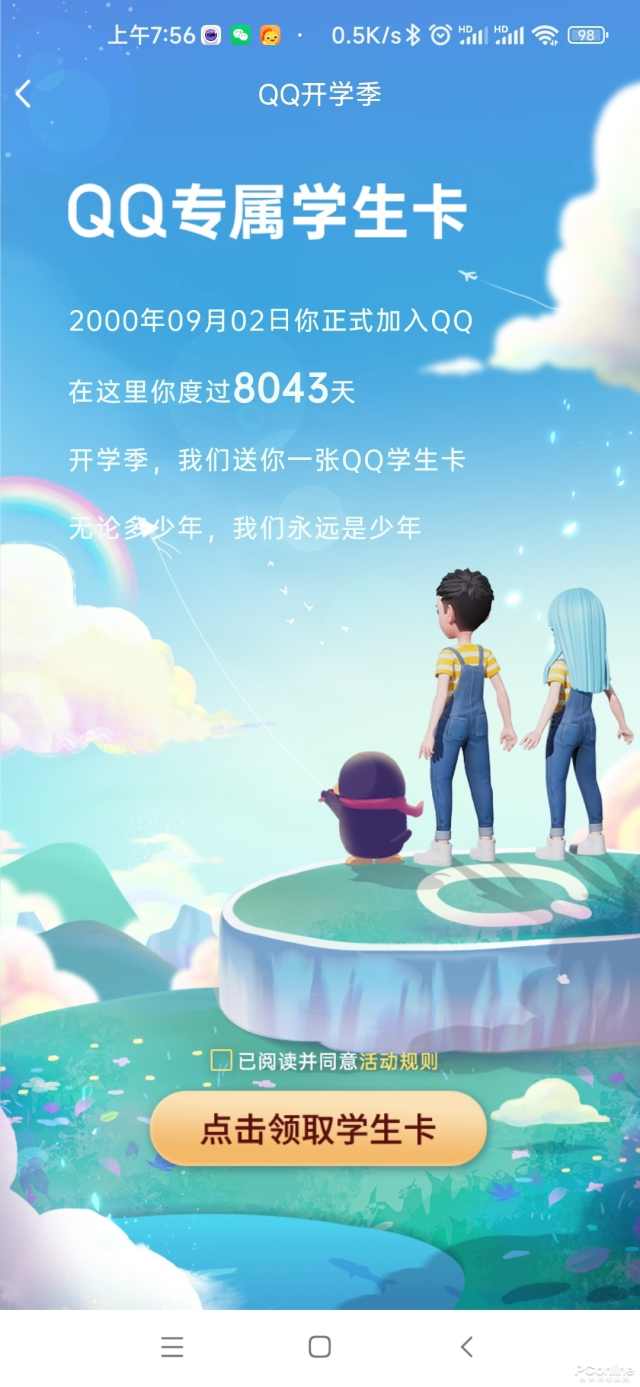Go to the home screen
640x1387 pixels.
coord(320,1347)
